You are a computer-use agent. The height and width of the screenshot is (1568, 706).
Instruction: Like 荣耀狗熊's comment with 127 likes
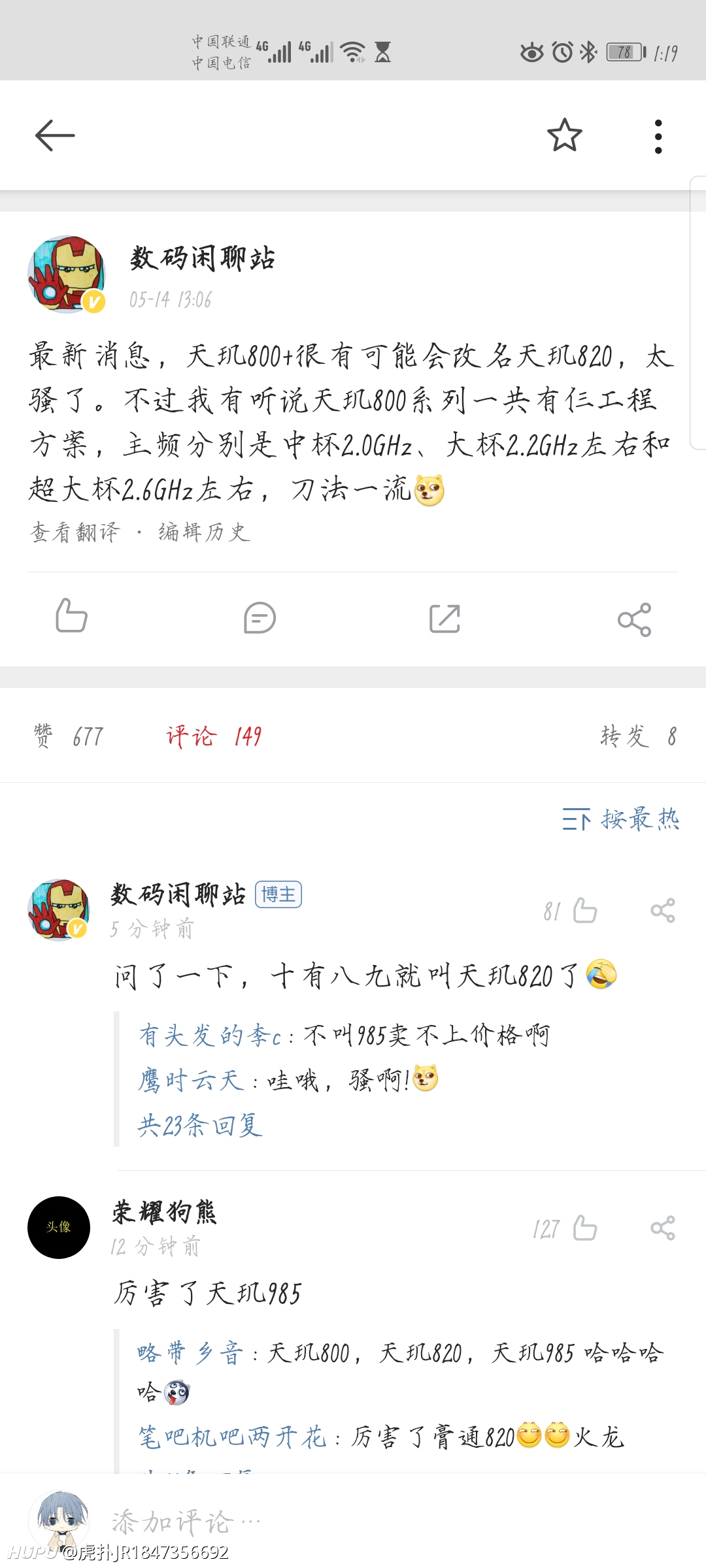click(x=565, y=1228)
